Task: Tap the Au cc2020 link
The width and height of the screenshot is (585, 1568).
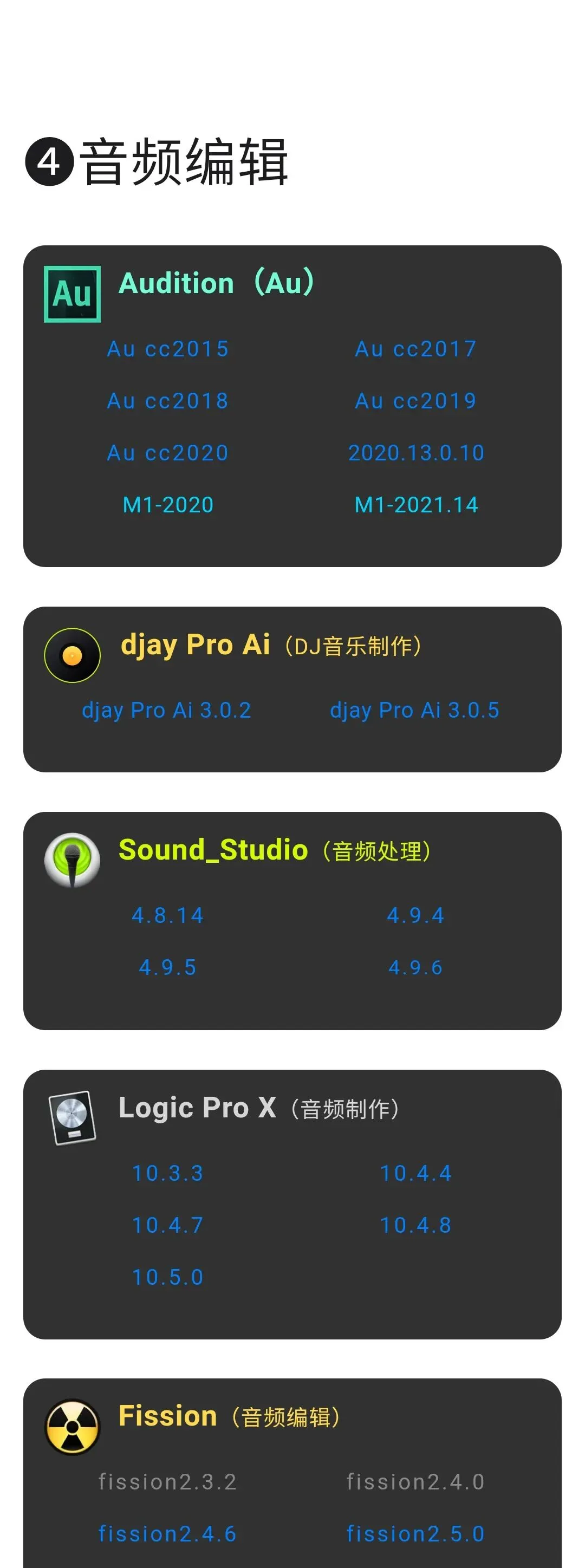Action: point(167,453)
